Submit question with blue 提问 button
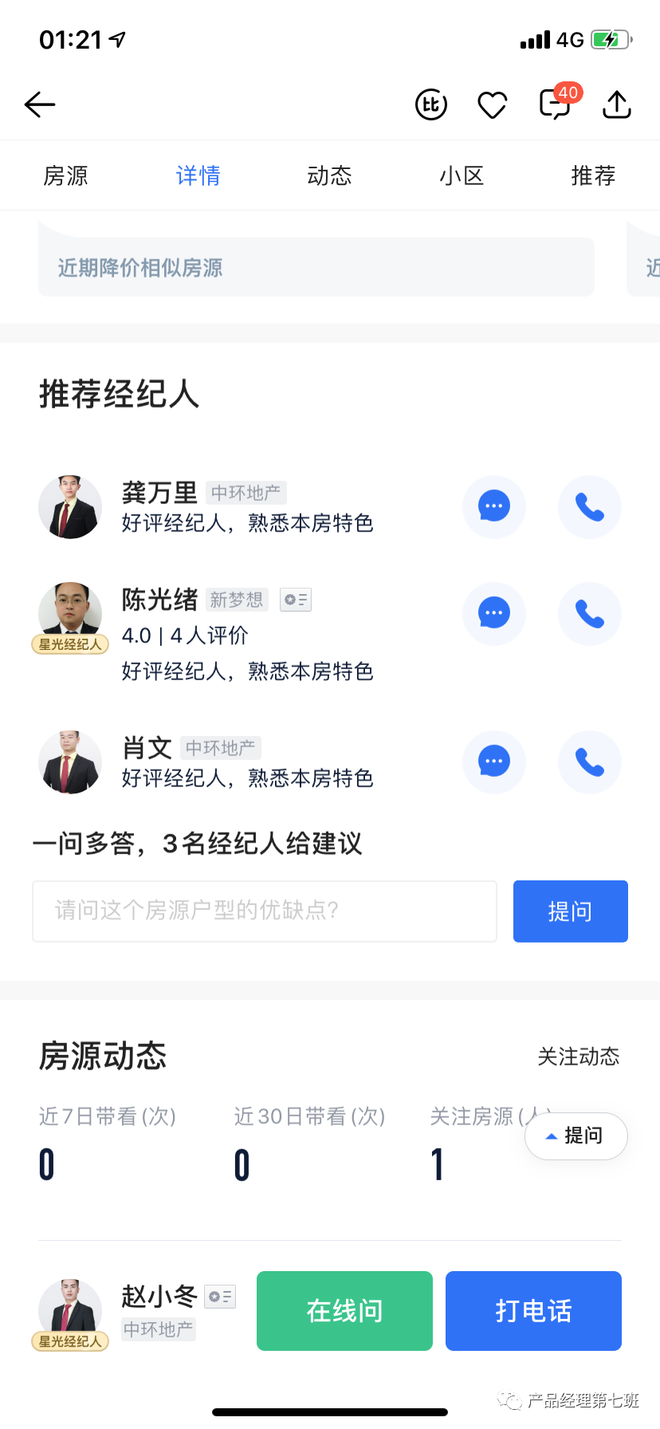 point(570,911)
